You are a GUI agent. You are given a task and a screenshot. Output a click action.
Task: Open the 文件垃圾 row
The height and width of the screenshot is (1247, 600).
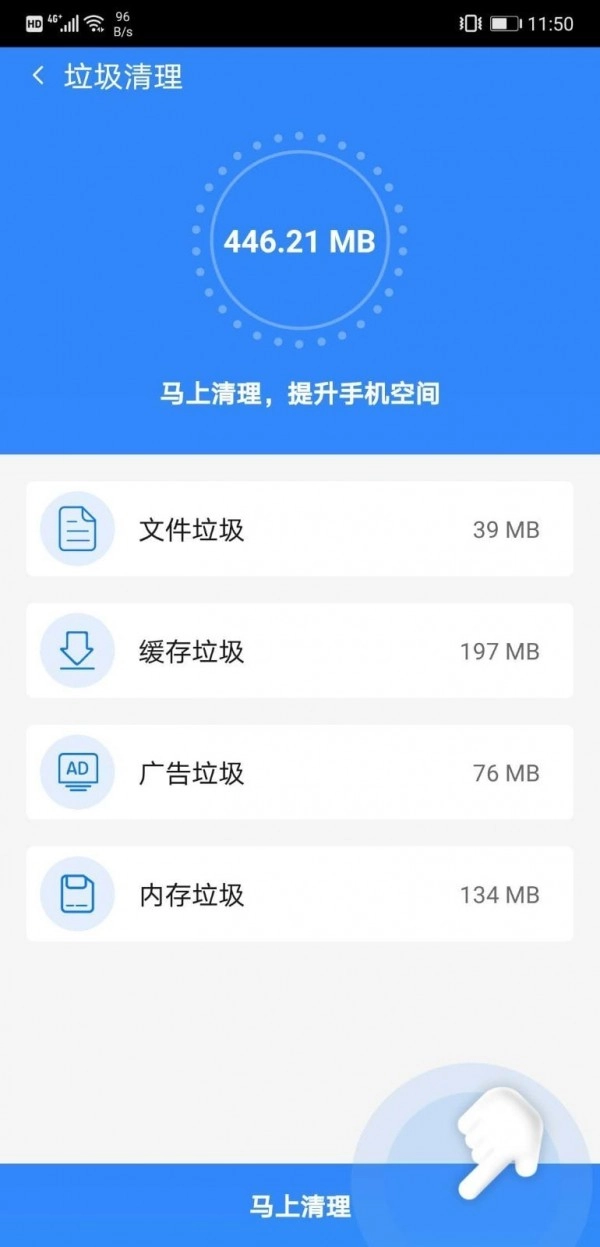point(299,529)
